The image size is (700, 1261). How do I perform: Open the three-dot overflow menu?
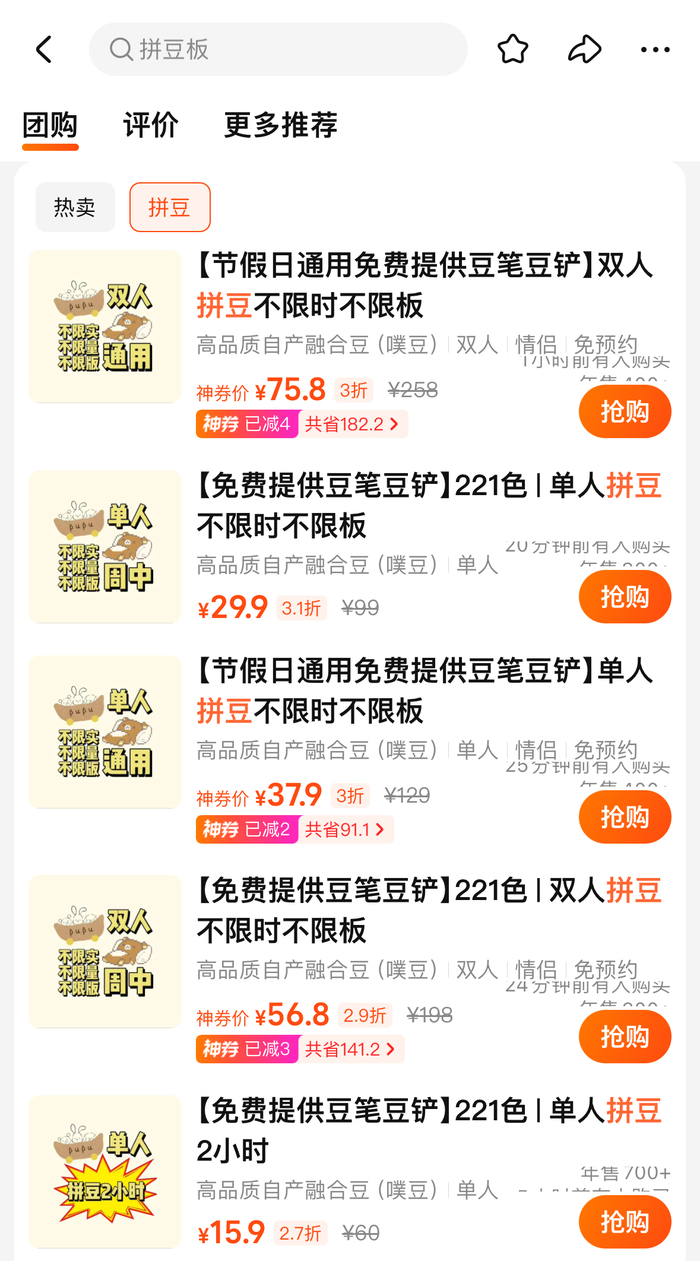click(x=655, y=50)
